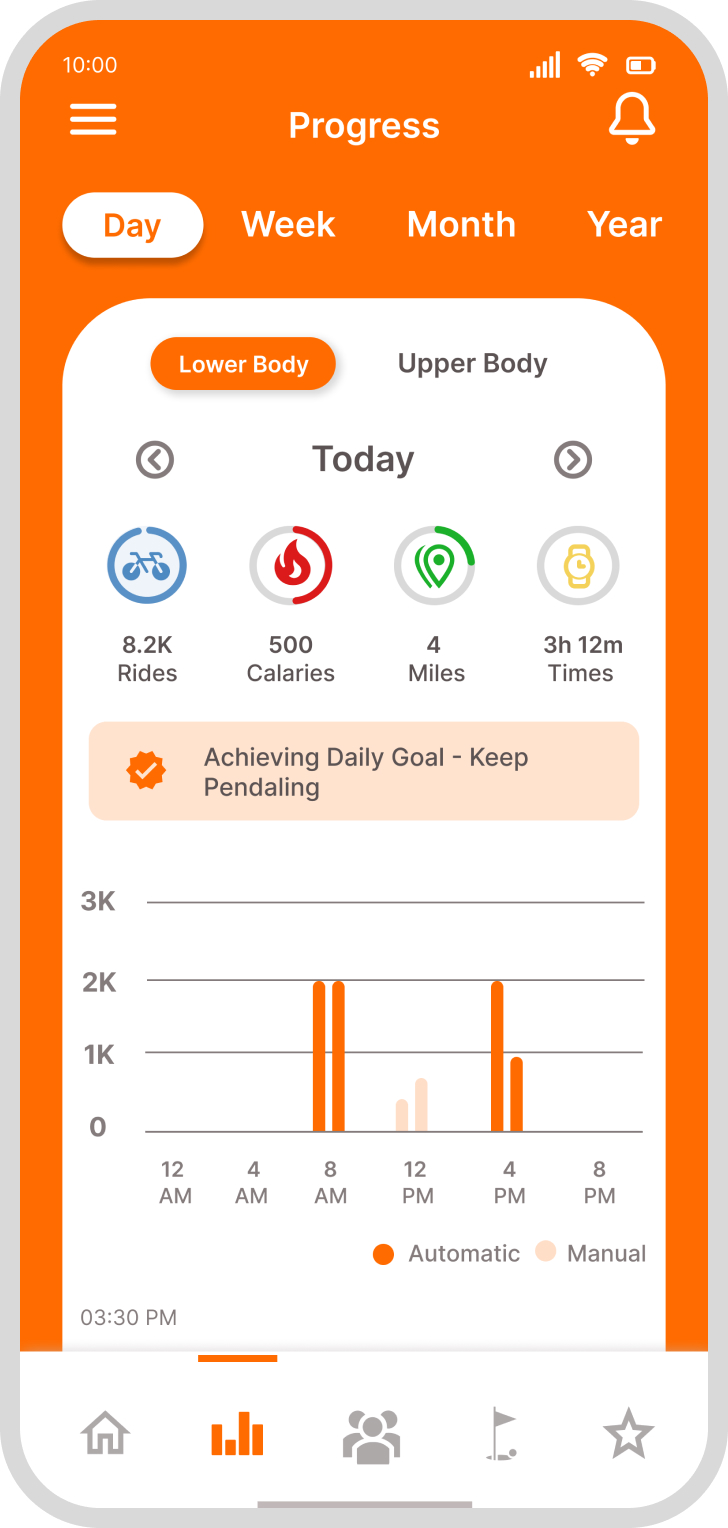728x1528 pixels.
Task: Open the community people tab
Action: [x=371, y=1435]
